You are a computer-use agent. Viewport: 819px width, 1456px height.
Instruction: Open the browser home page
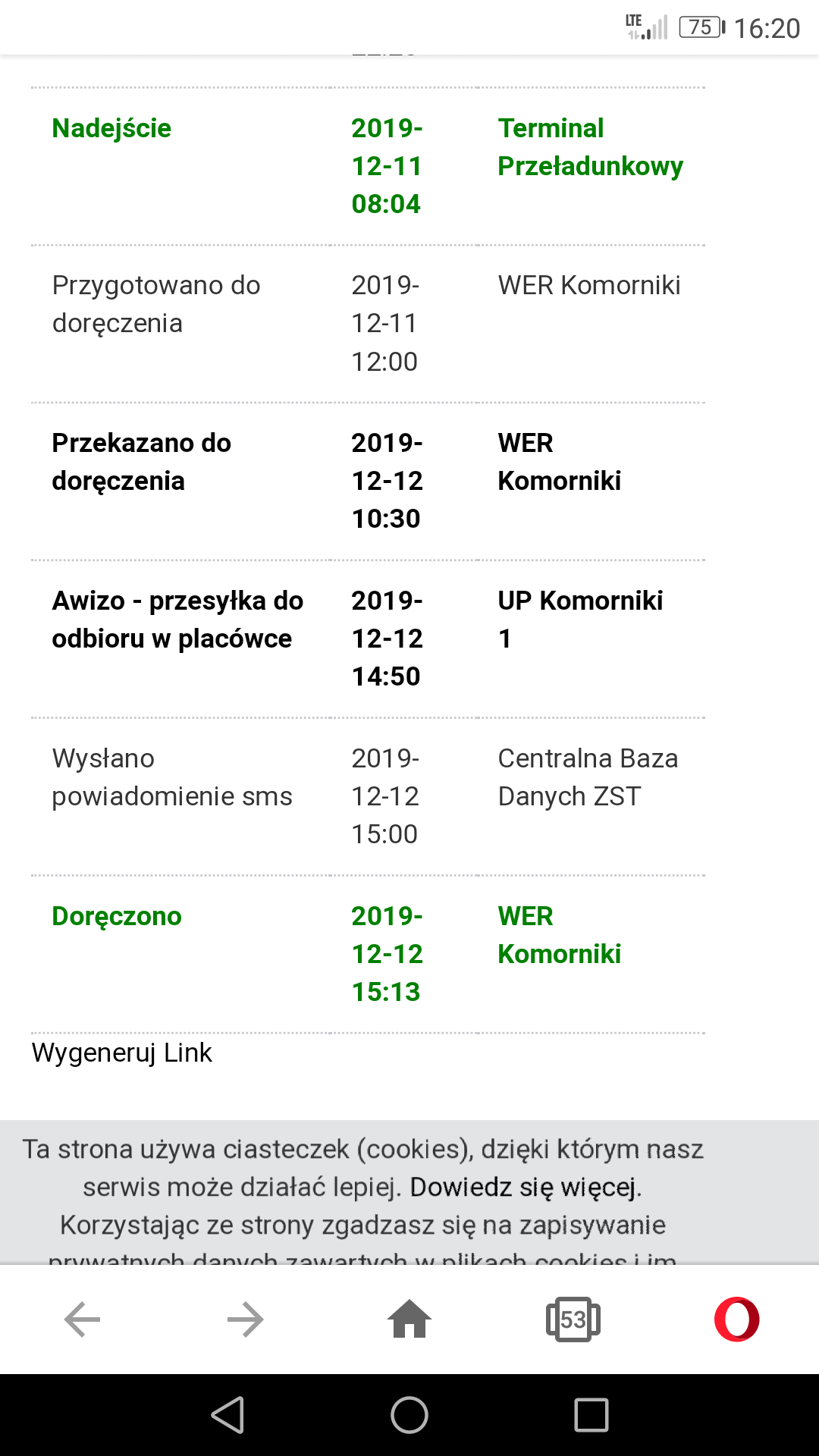tap(409, 1319)
